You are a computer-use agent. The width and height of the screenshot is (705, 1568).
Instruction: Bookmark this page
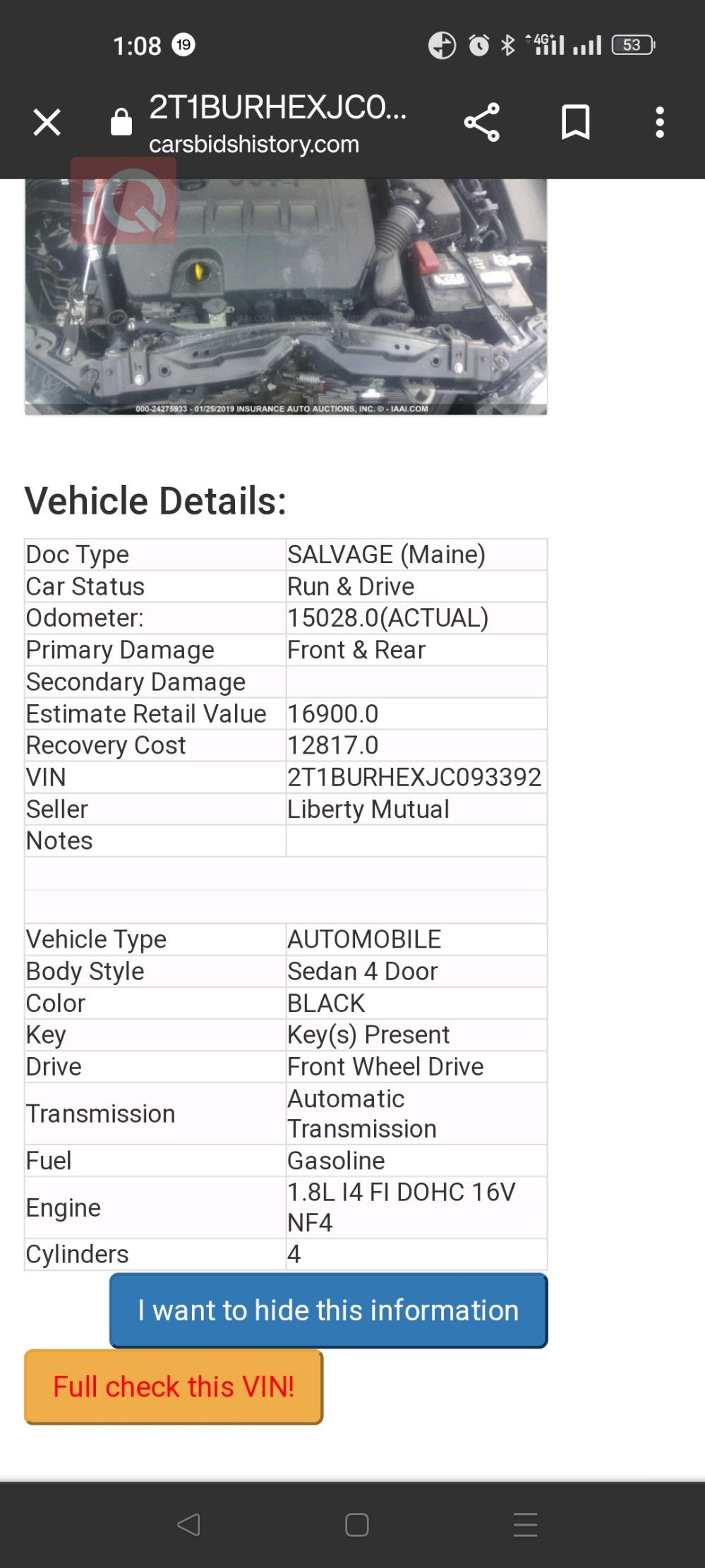[x=575, y=123]
